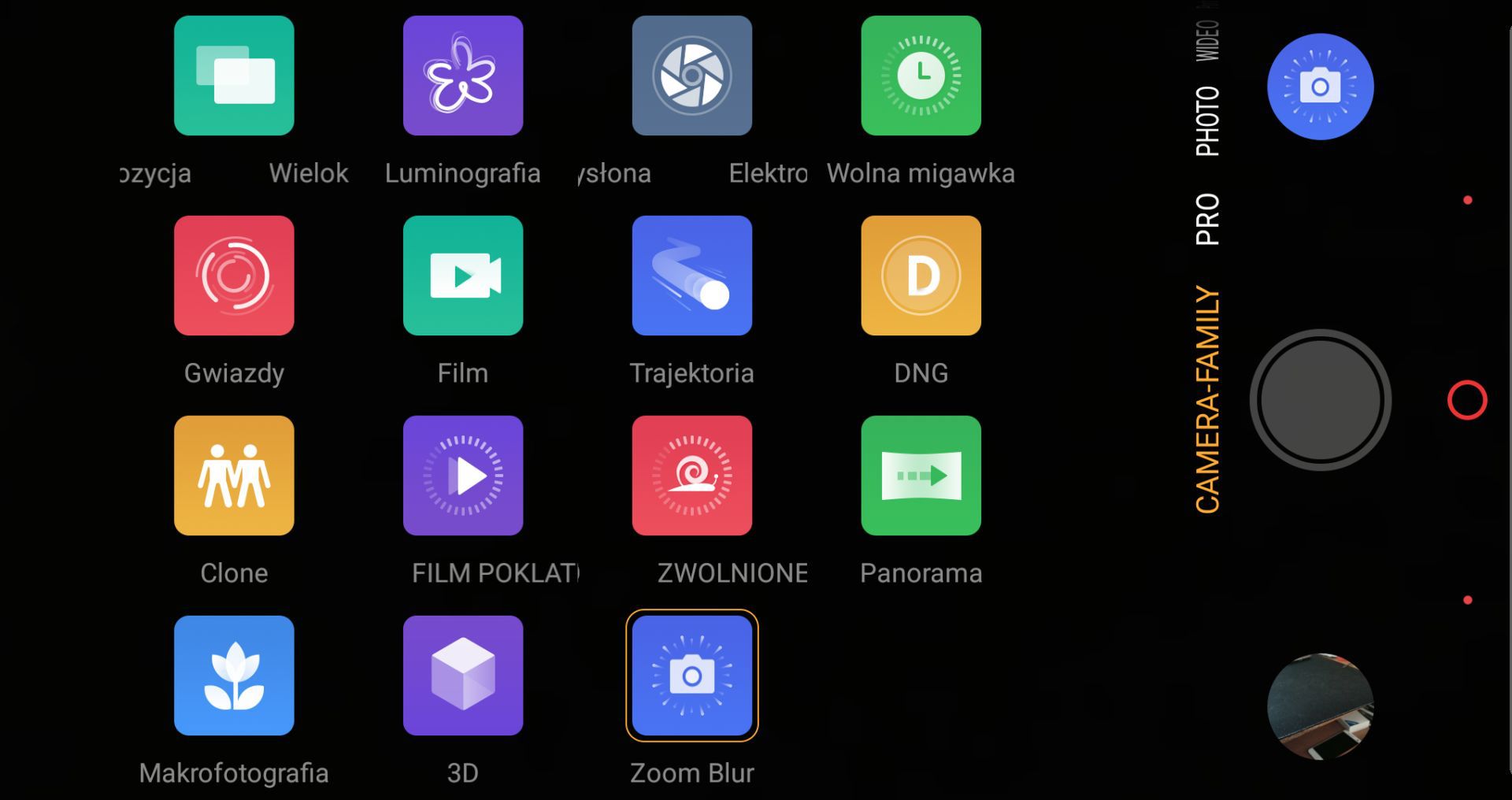This screenshot has width=1512, height=800.
Task: Open the multi-exposure mode with overlapping rectangles
Action: click(234, 76)
